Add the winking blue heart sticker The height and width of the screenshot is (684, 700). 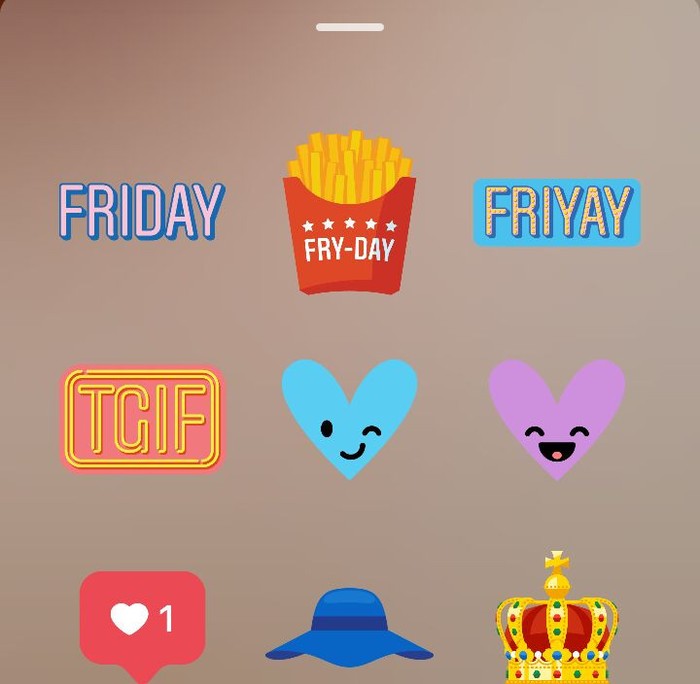[349, 416]
